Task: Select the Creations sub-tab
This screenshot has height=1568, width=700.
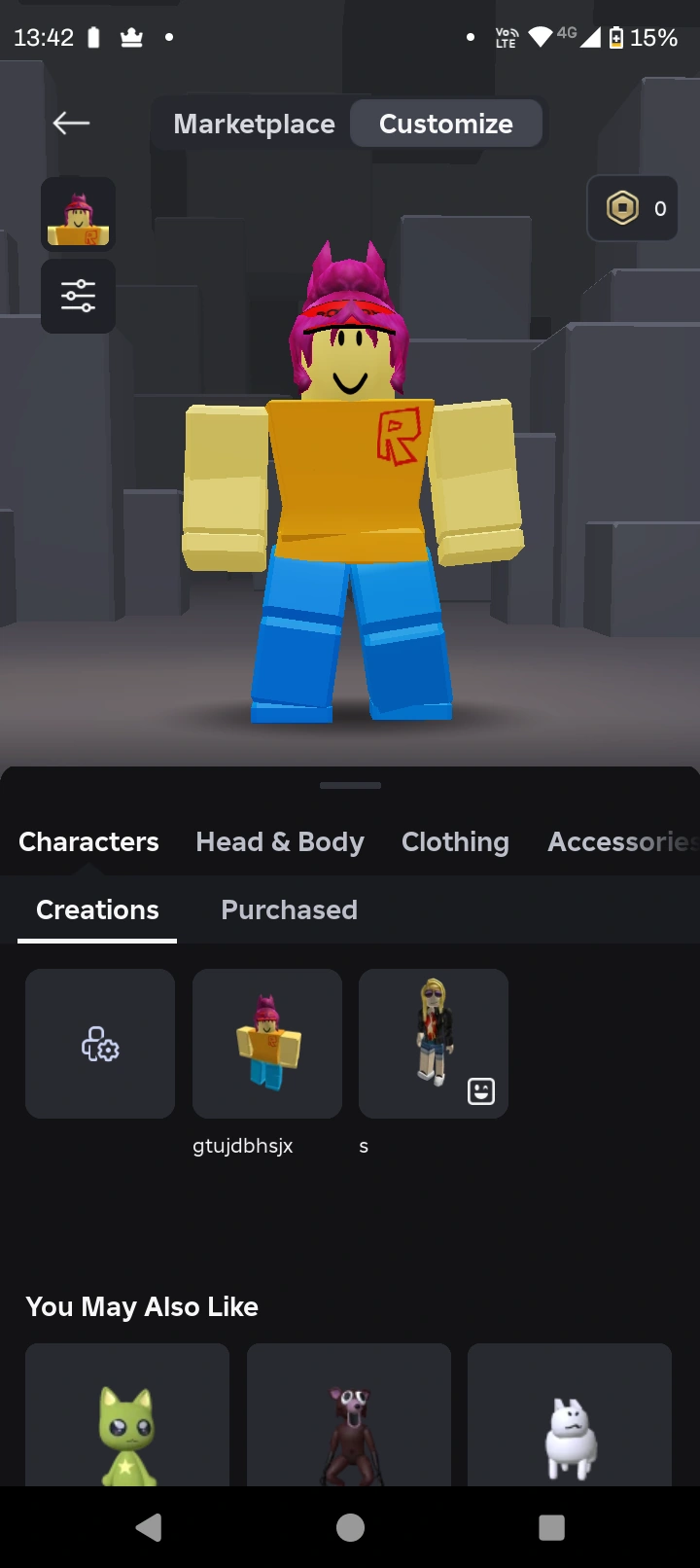Action: pyautogui.click(x=97, y=909)
